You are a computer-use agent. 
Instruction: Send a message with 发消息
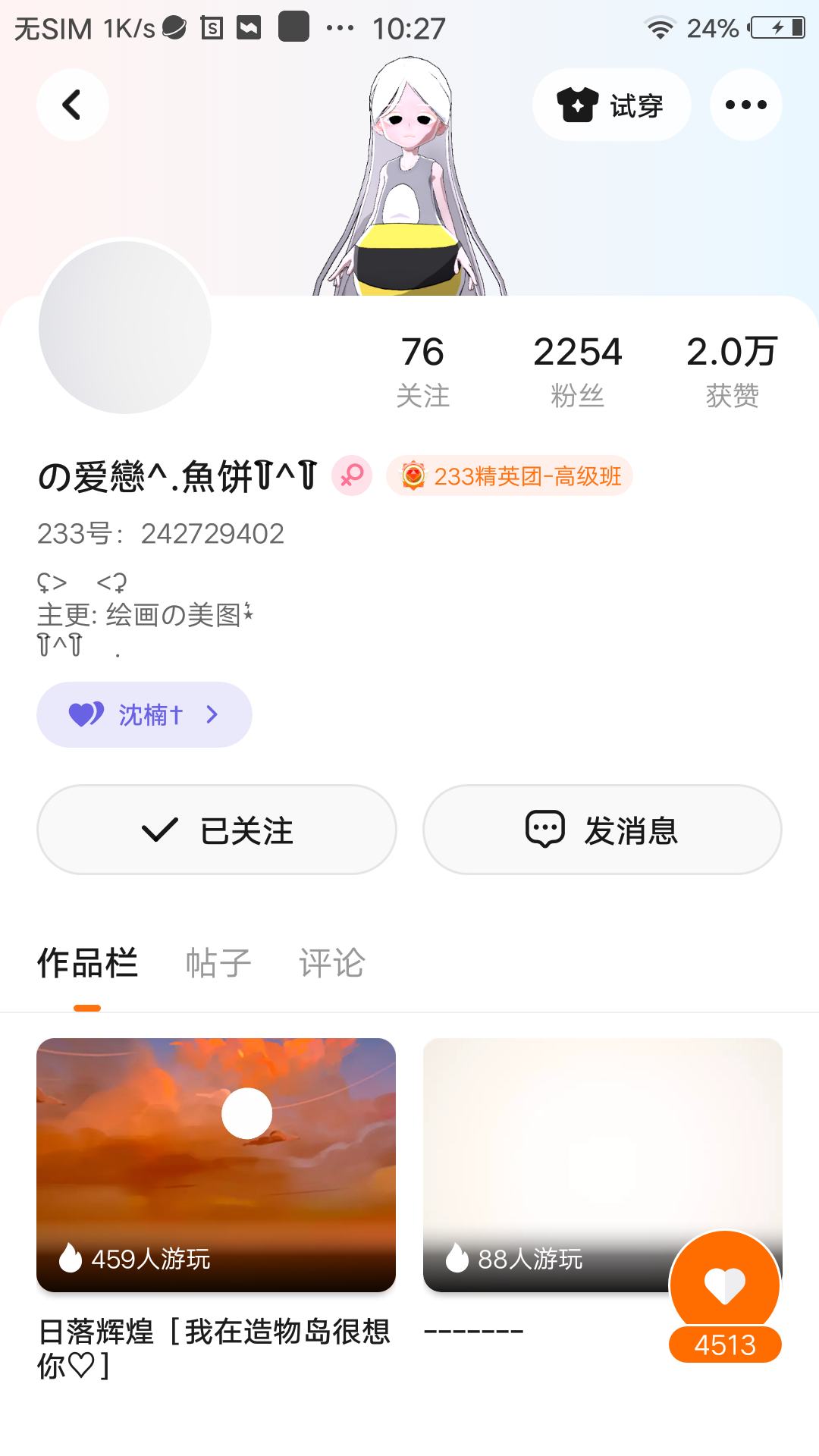[x=602, y=830]
